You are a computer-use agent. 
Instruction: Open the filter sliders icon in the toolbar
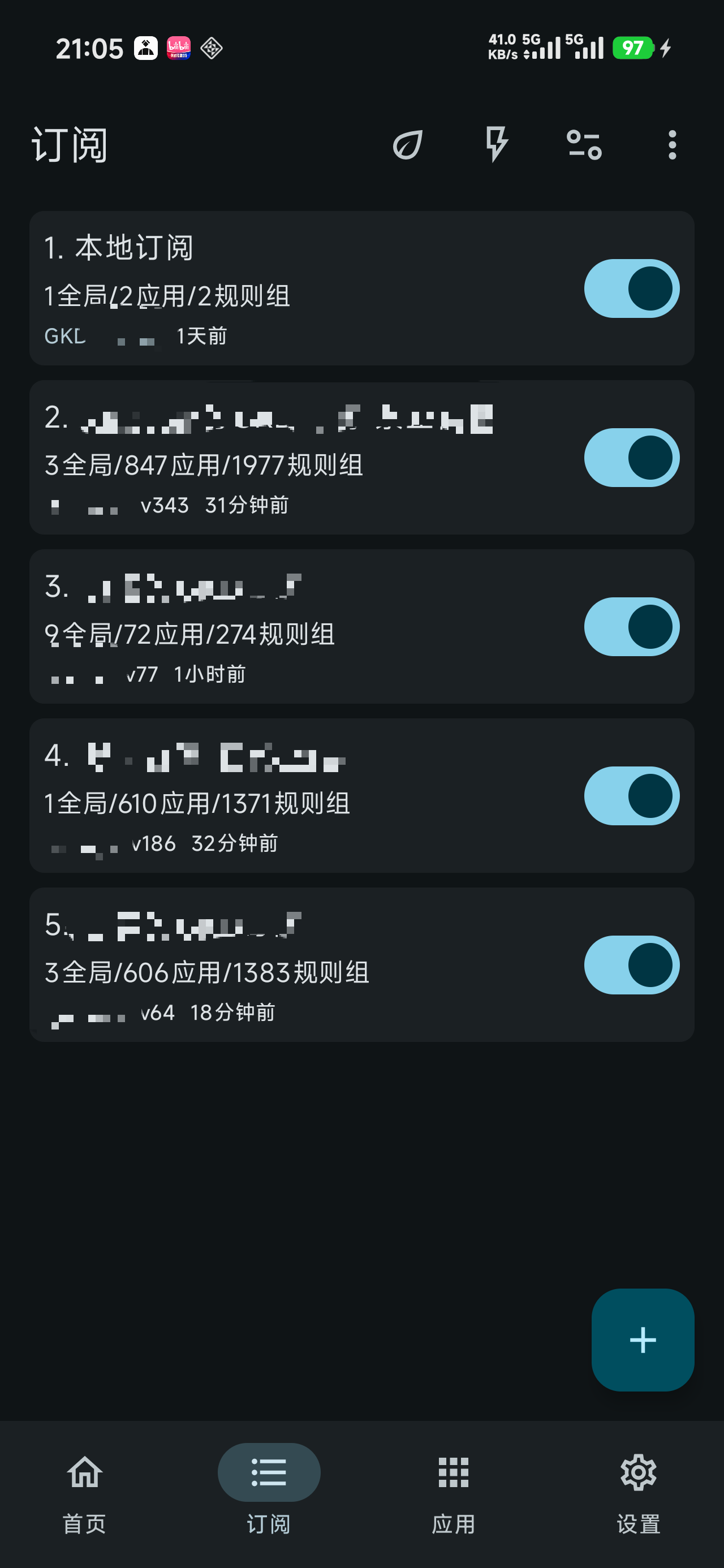tap(583, 145)
